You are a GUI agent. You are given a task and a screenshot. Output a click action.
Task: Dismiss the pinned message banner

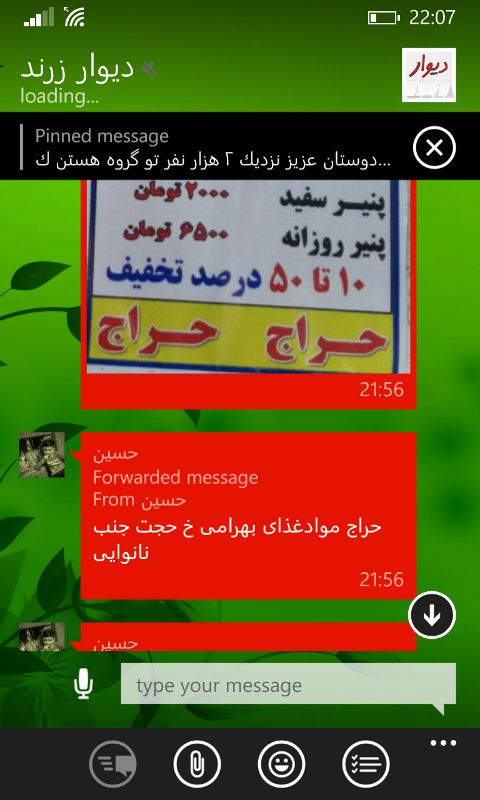coord(434,147)
